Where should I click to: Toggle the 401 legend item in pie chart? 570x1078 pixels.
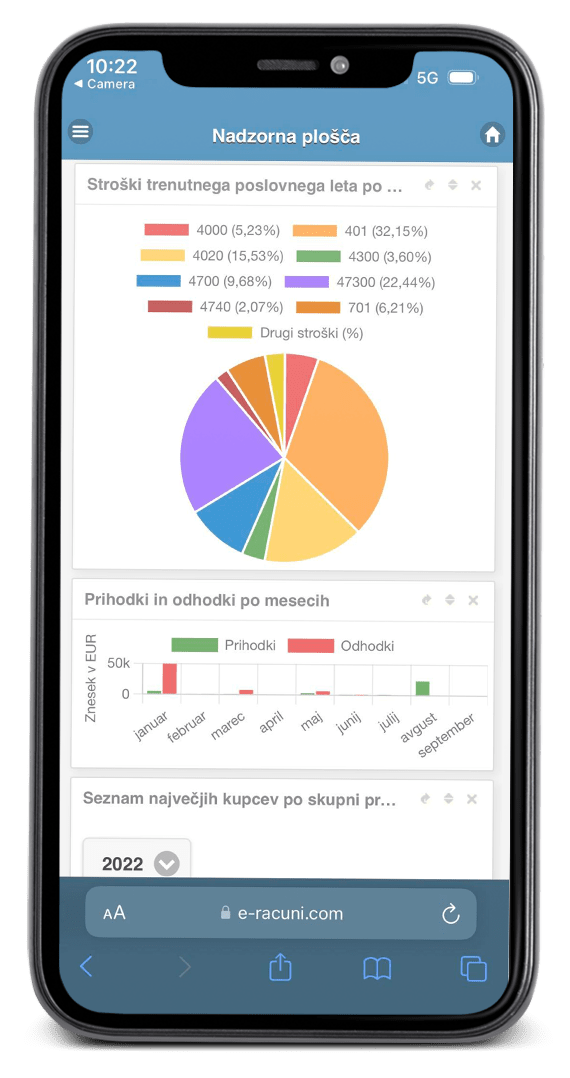(360, 232)
